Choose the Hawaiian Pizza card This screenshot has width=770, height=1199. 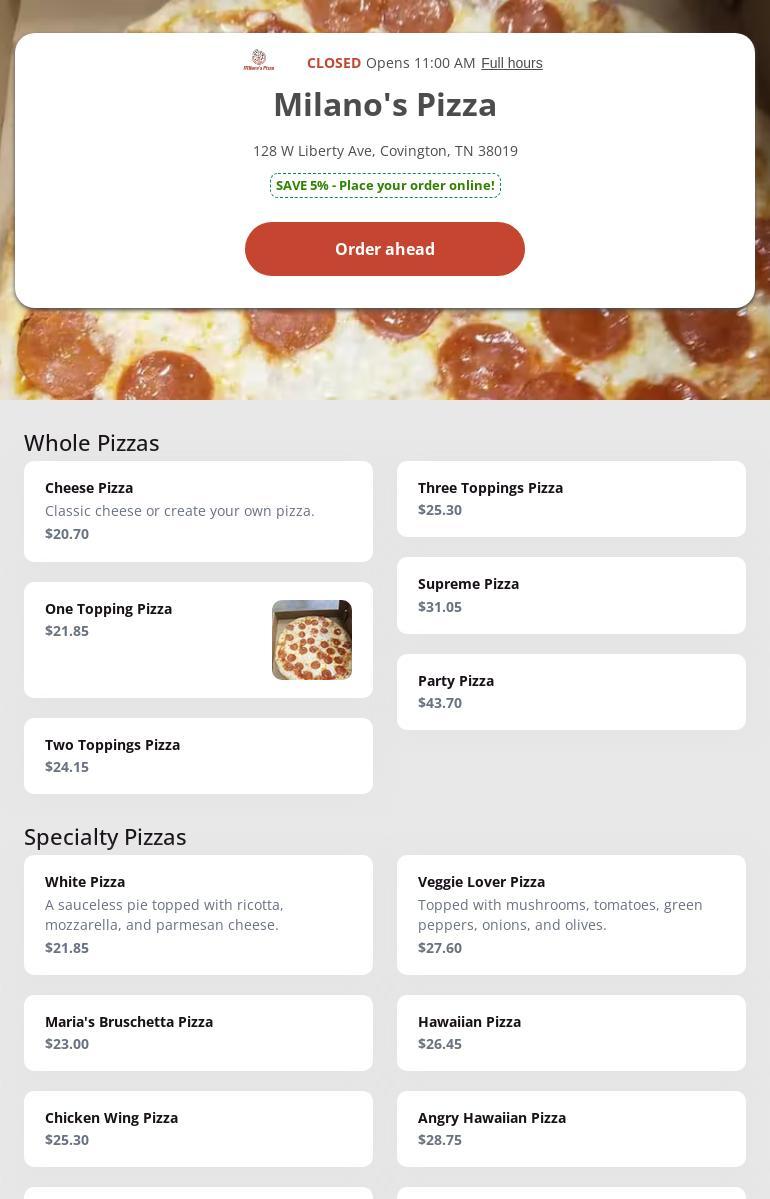571,1032
